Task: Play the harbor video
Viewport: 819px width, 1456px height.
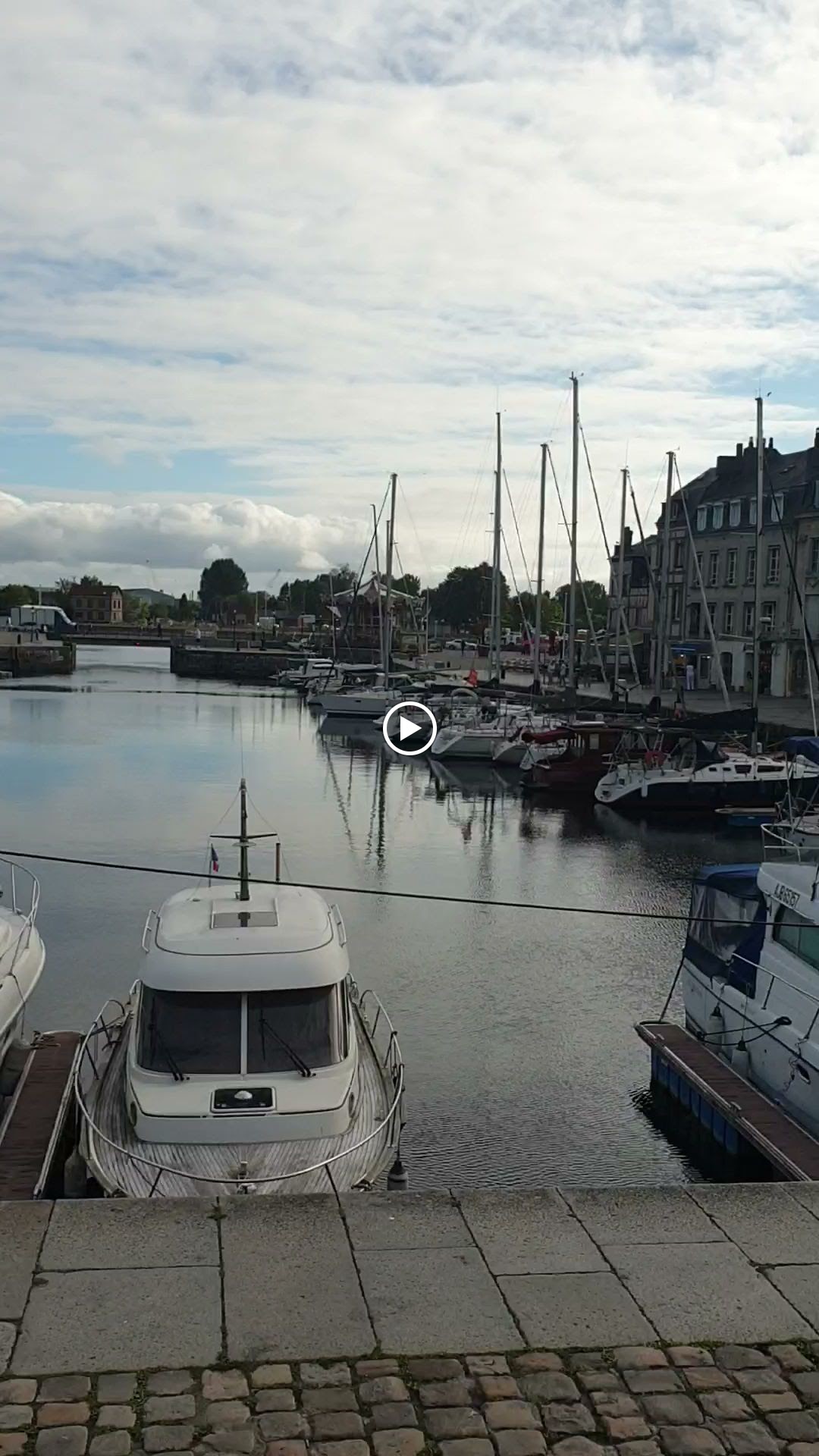Action: click(409, 729)
